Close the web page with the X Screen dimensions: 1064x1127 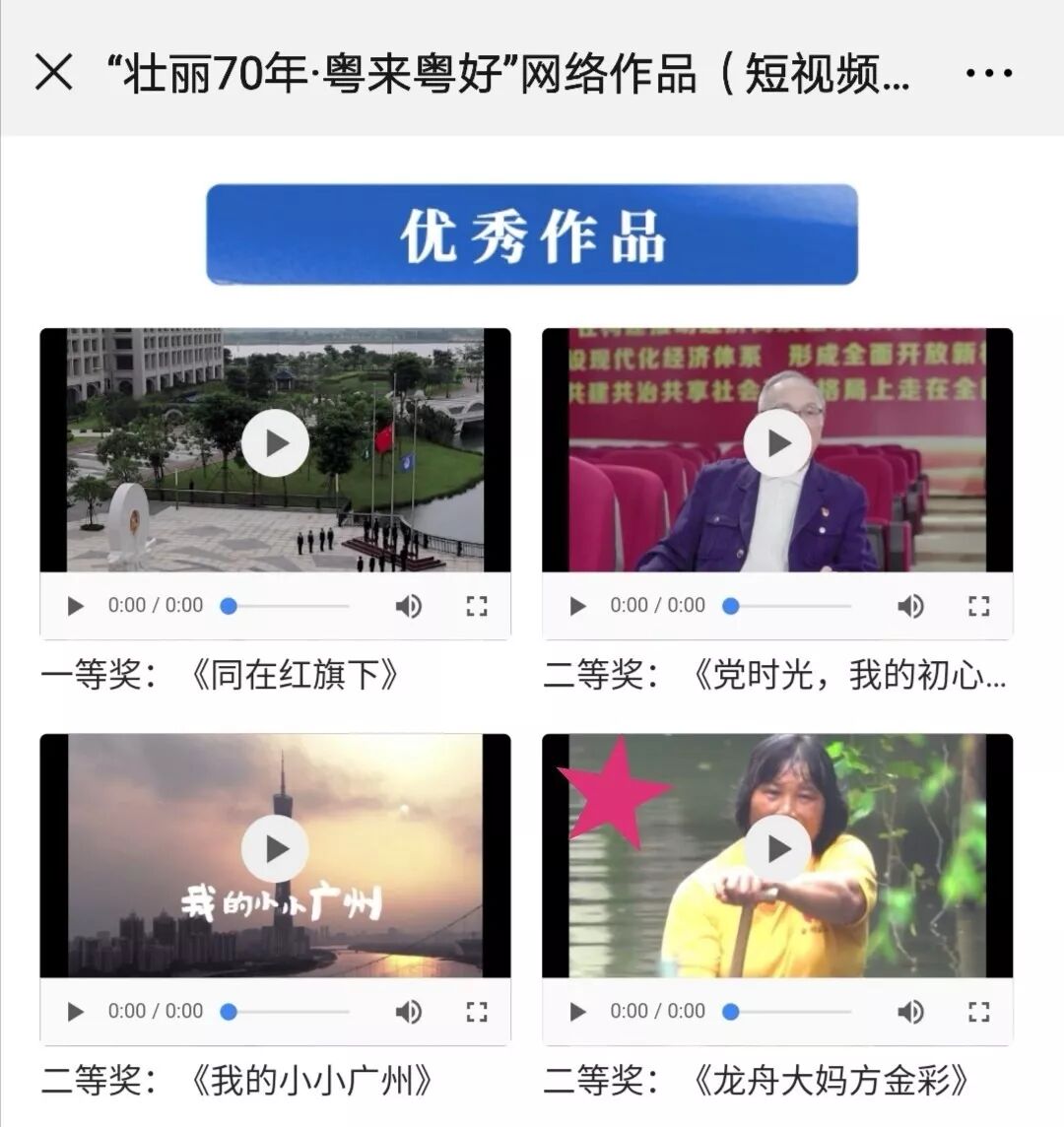[x=54, y=73]
